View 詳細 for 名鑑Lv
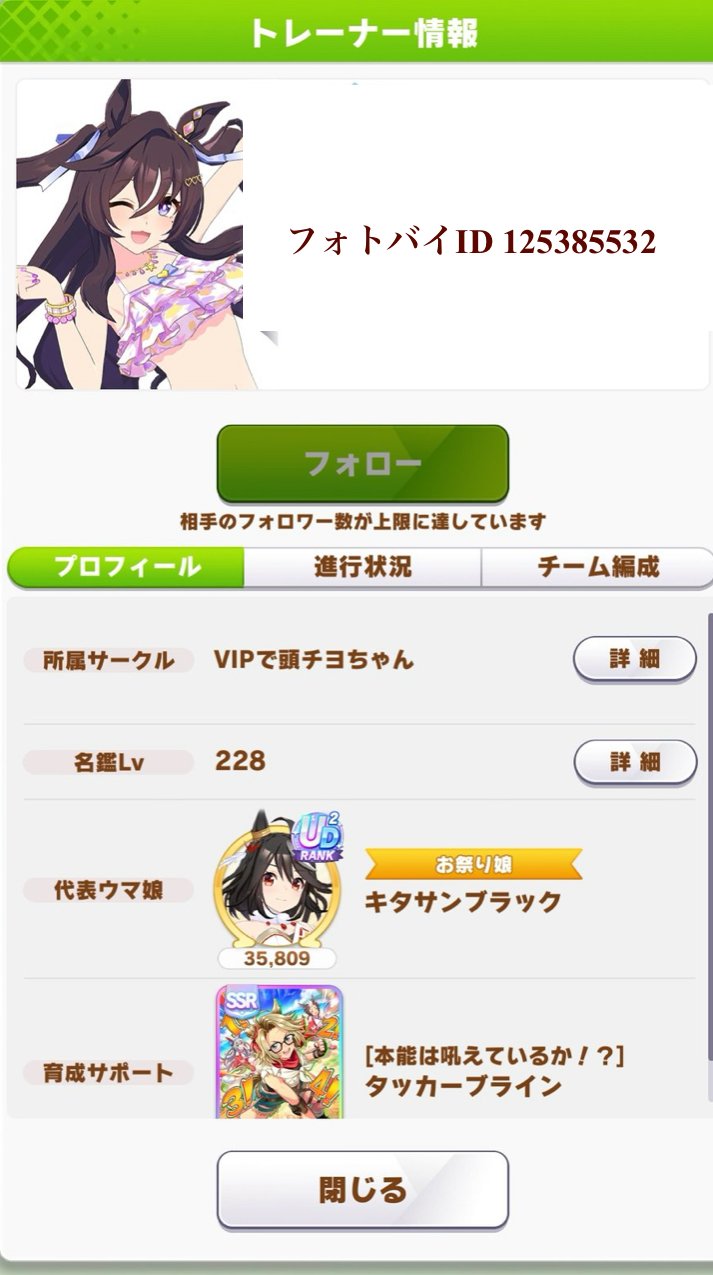Screen dimensions: 713x1275 [x=634, y=762]
